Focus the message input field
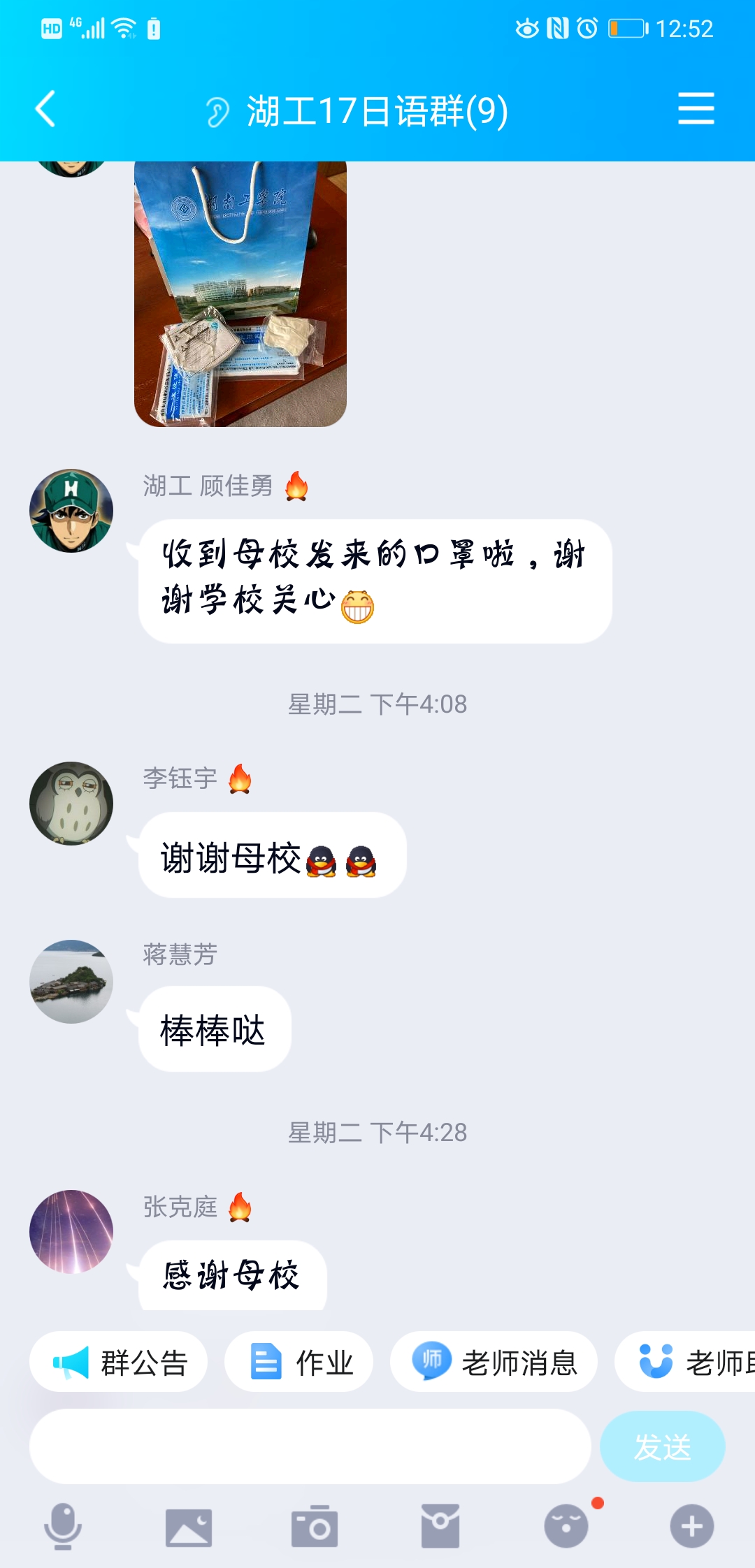This screenshot has height=1568, width=755. (x=310, y=1446)
